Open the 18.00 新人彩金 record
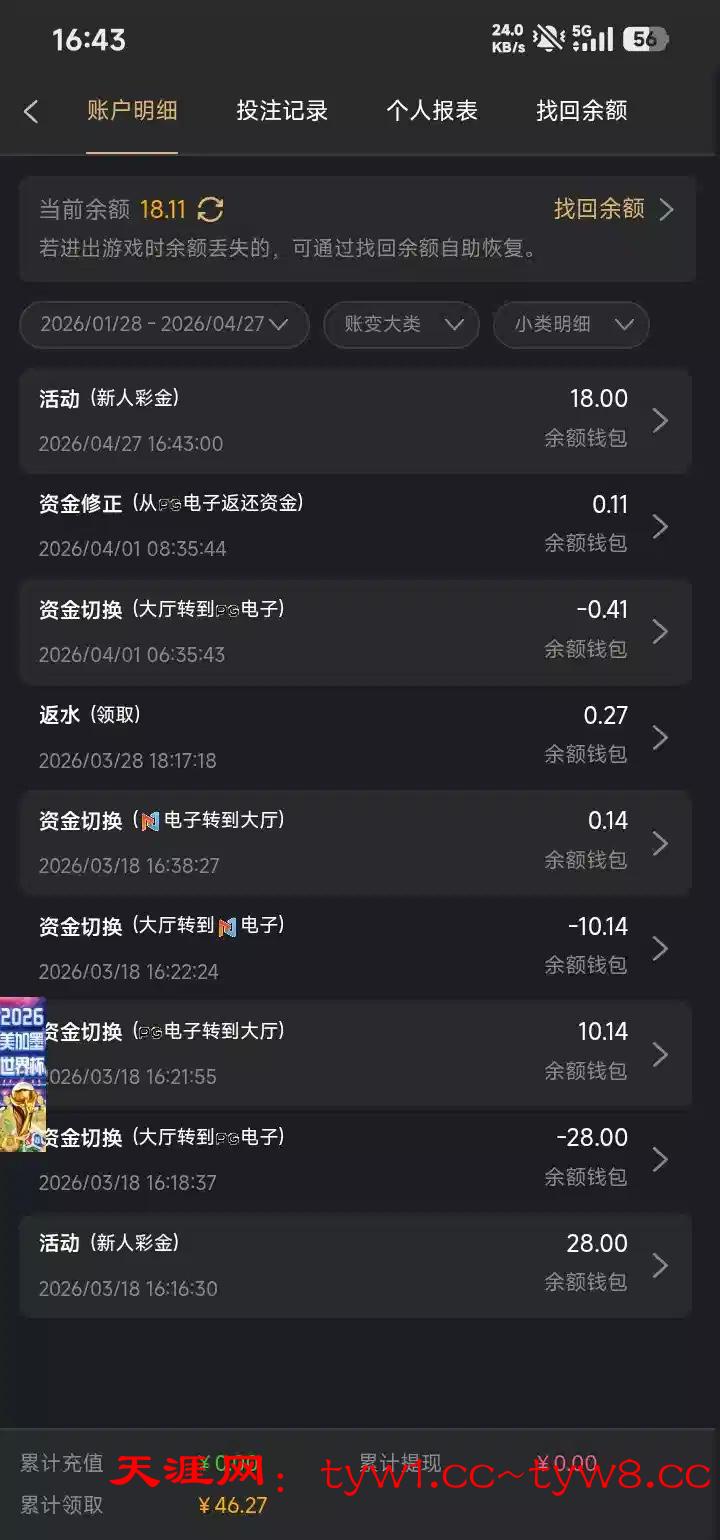This screenshot has height=1540, width=720. pyautogui.click(x=355, y=420)
